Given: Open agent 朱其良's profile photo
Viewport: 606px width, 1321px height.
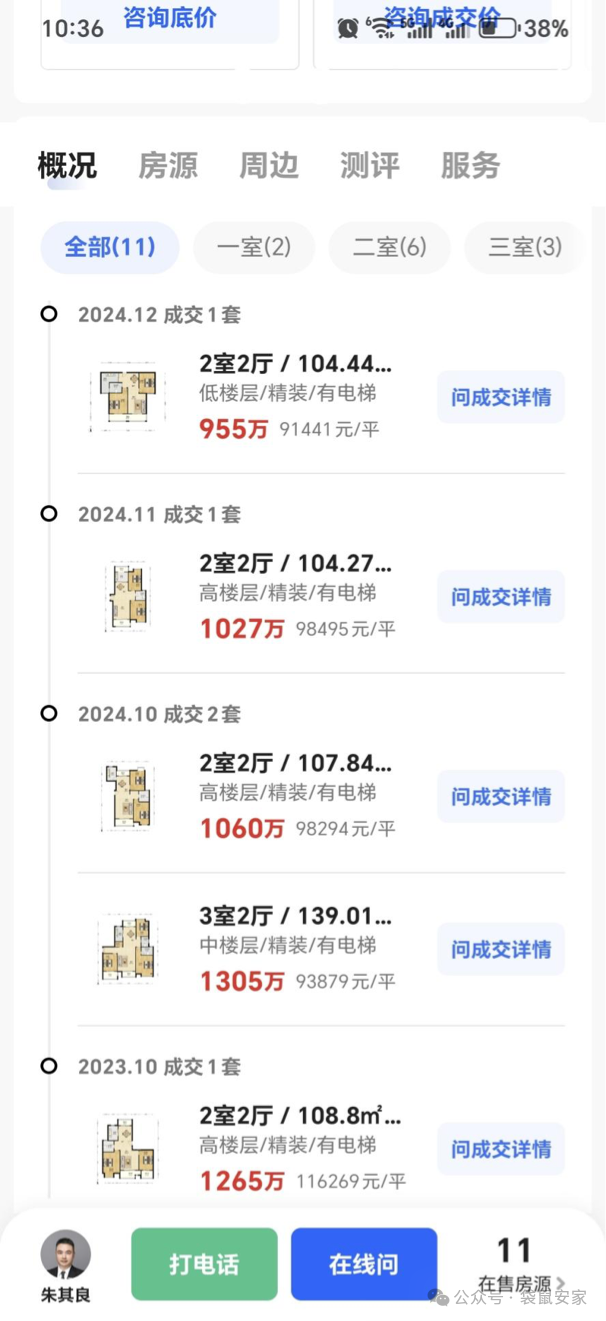Looking at the screenshot, I should tap(66, 1254).
